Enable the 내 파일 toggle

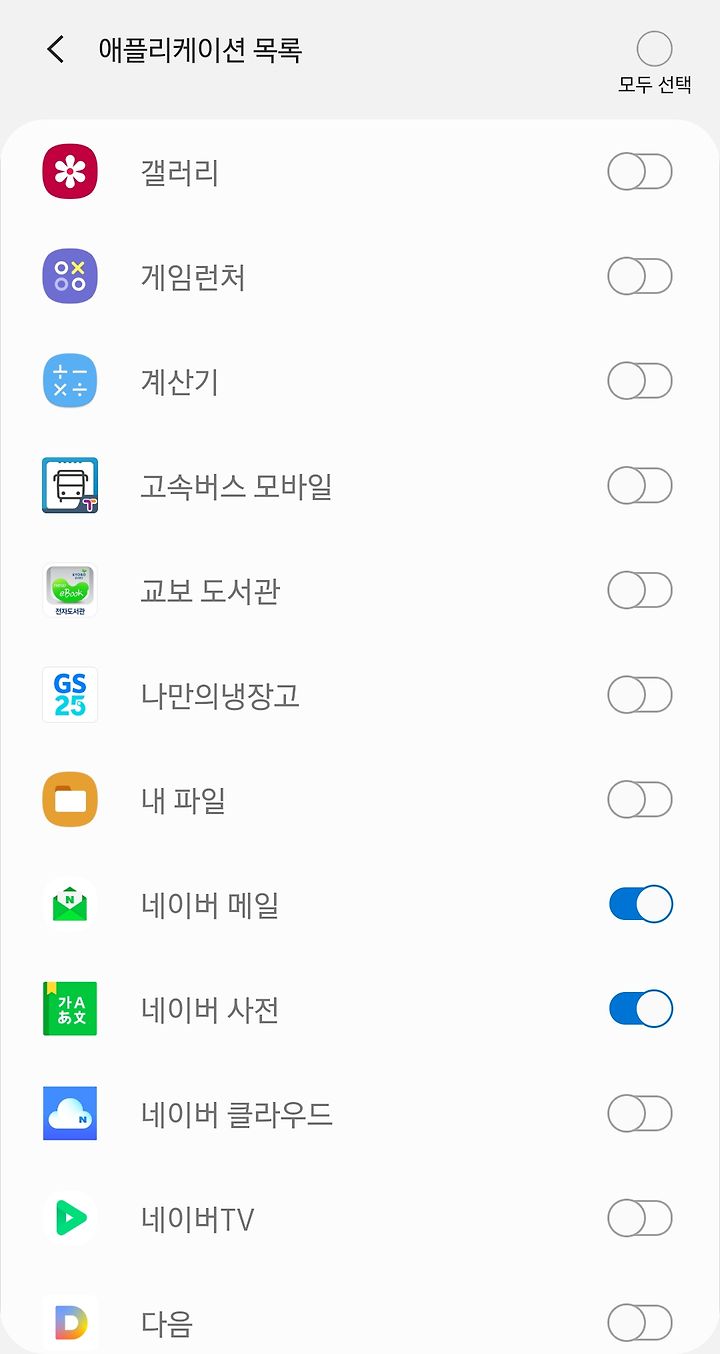pyautogui.click(x=640, y=799)
